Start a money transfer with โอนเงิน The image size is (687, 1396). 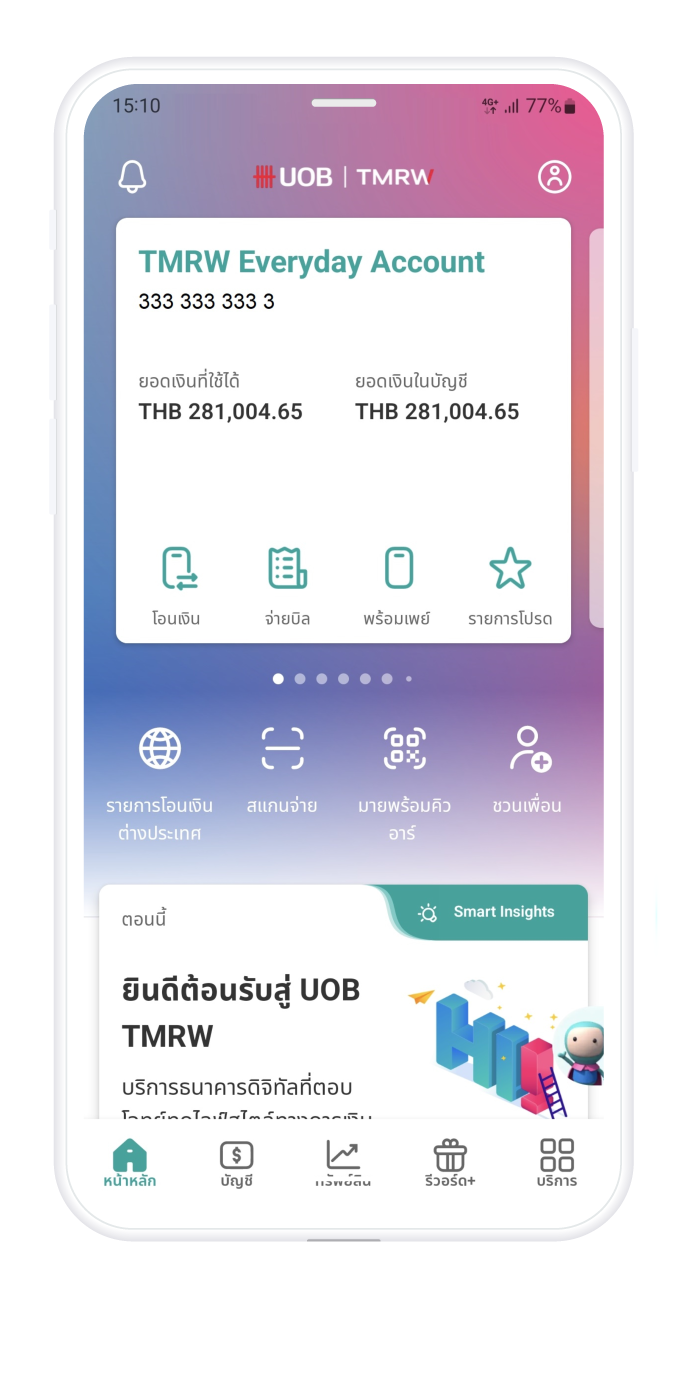pos(177,585)
